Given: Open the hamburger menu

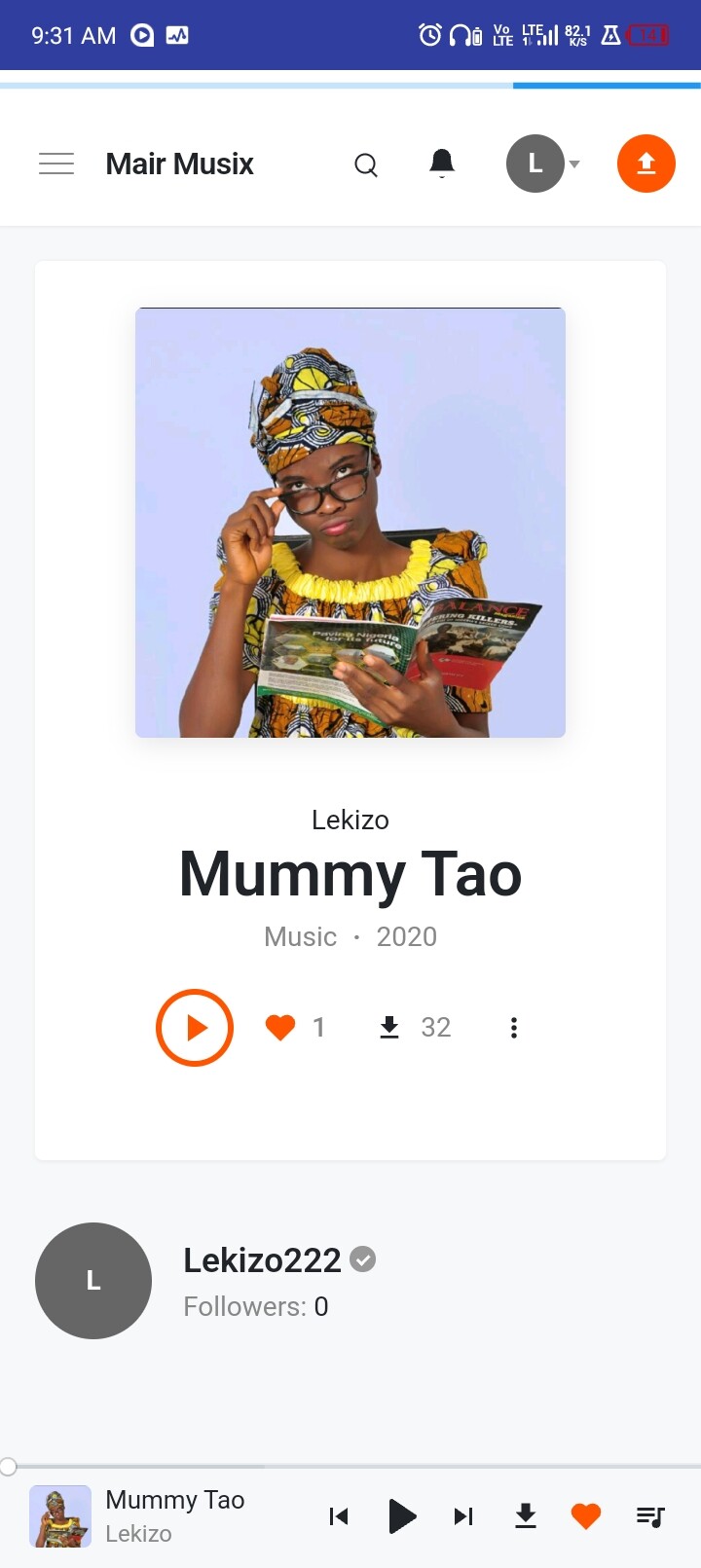Looking at the screenshot, I should tap(56, 164).
